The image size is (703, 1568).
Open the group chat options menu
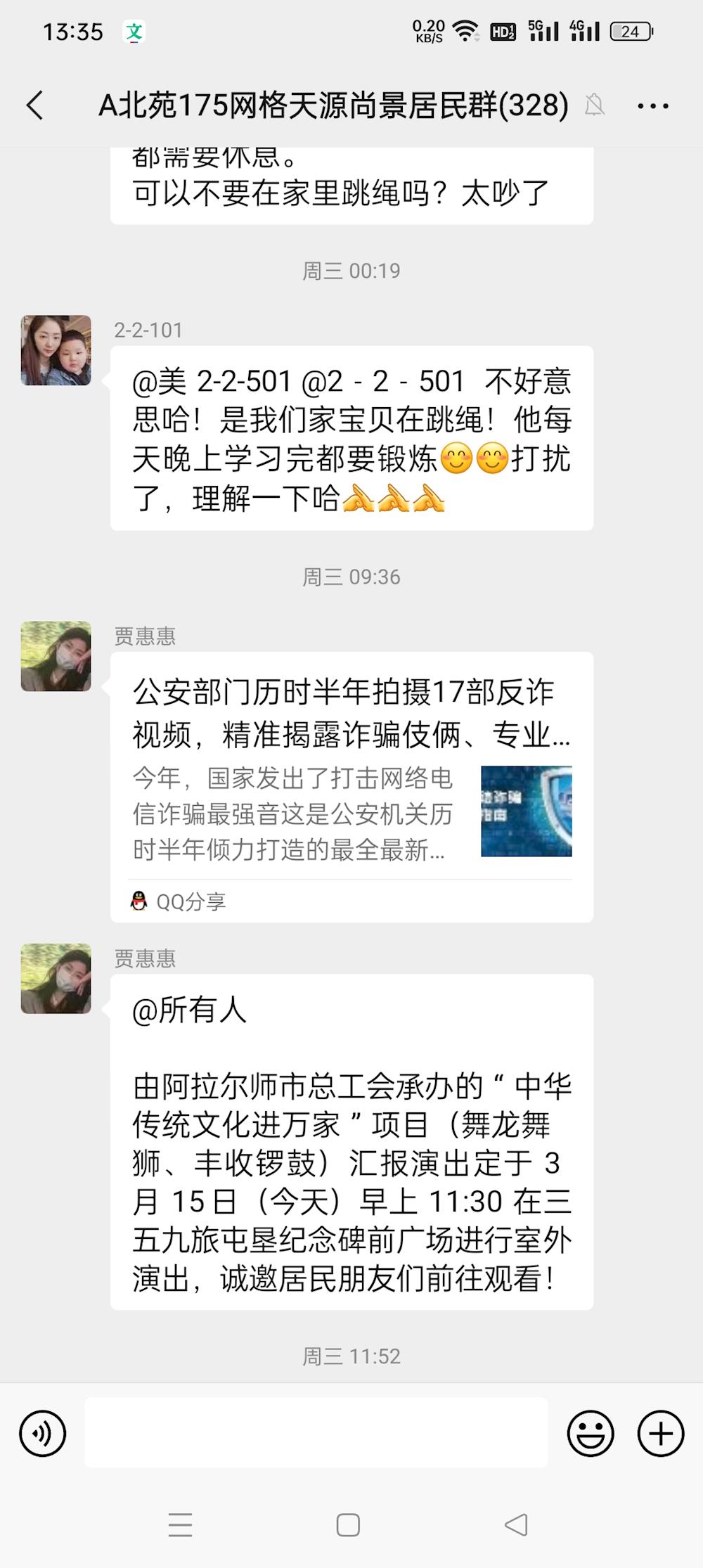[652, 106]
